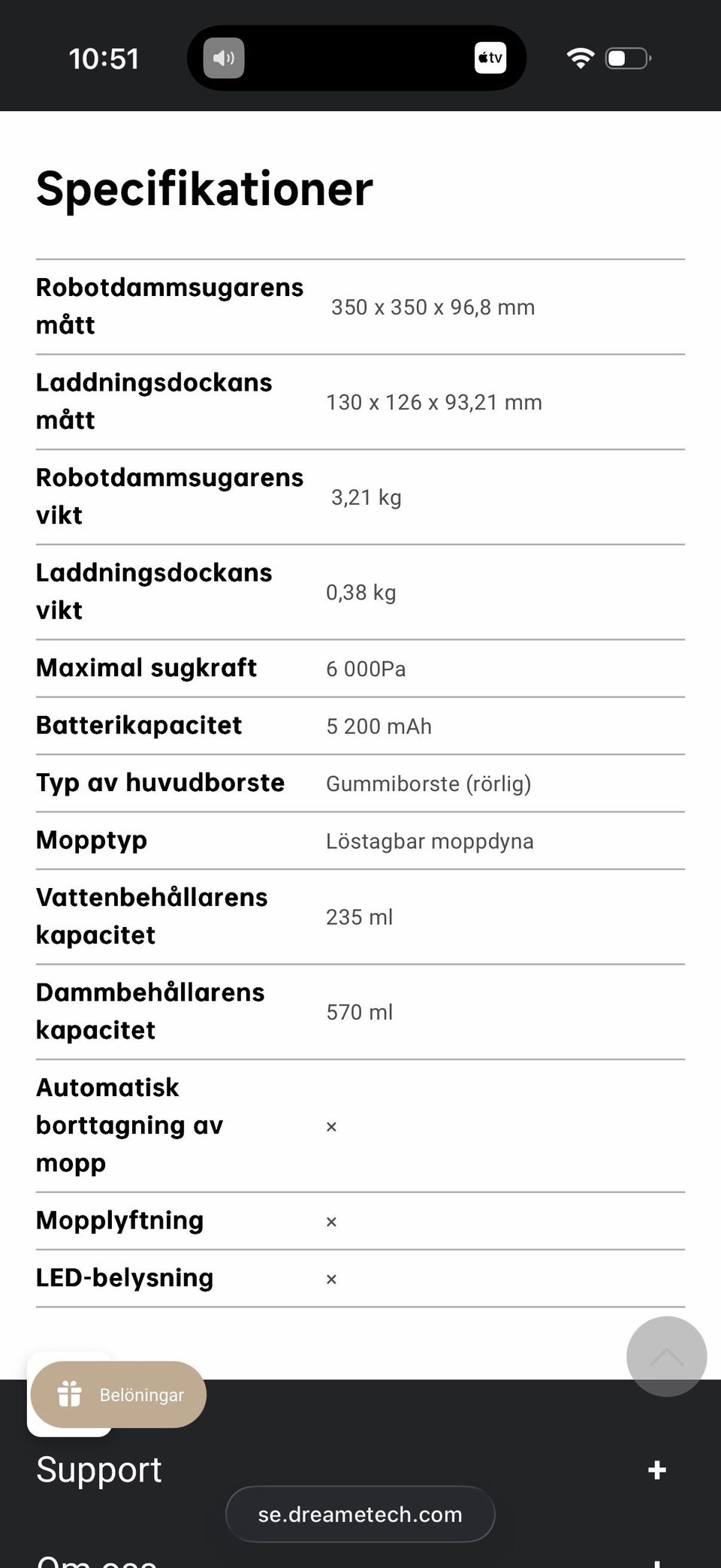Open the Belöningar rewards button
The image size is (721, 1568).
(118, 1394)
